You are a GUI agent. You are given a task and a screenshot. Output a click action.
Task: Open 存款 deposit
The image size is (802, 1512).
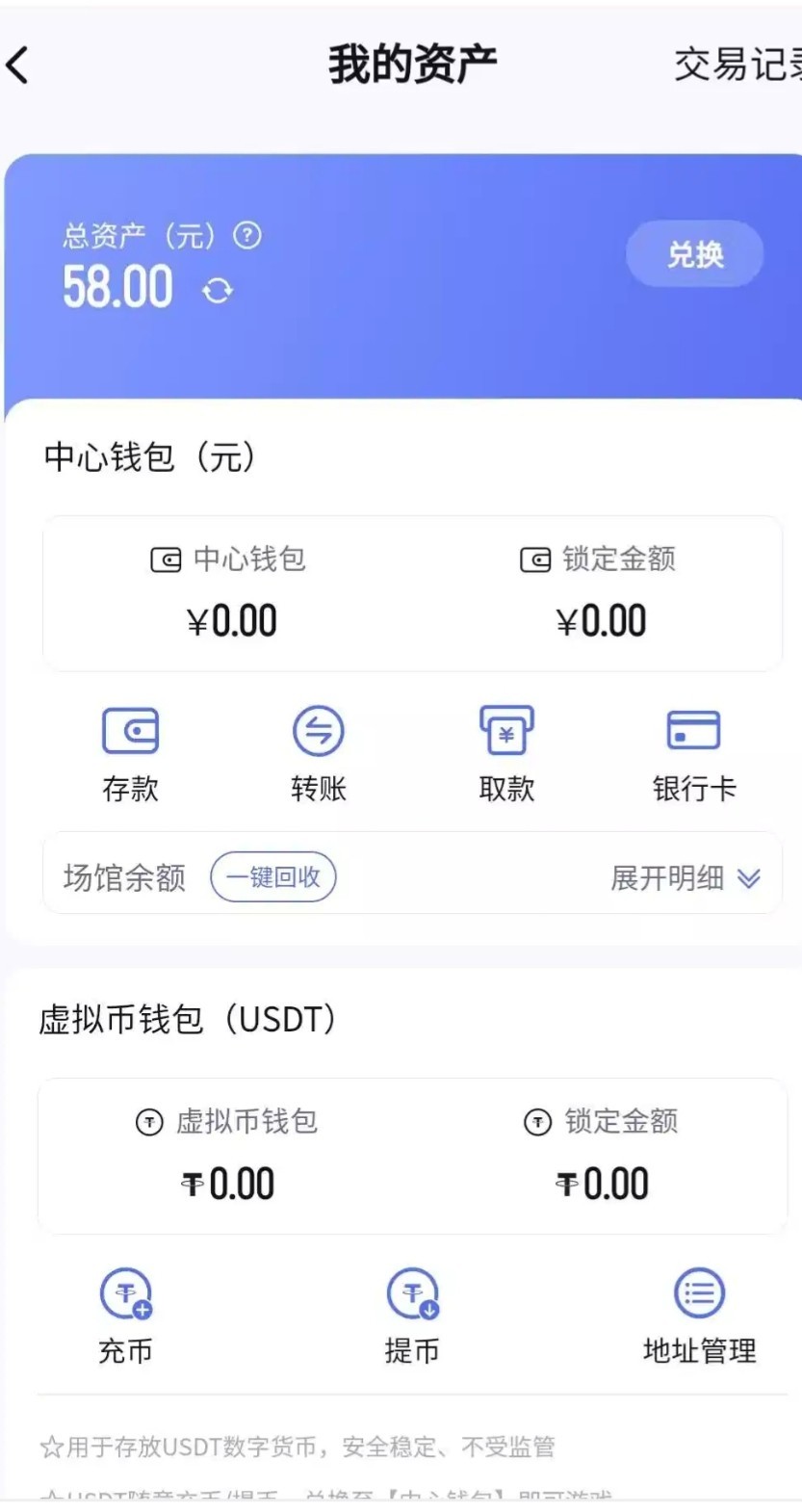(x=130, y=753)
